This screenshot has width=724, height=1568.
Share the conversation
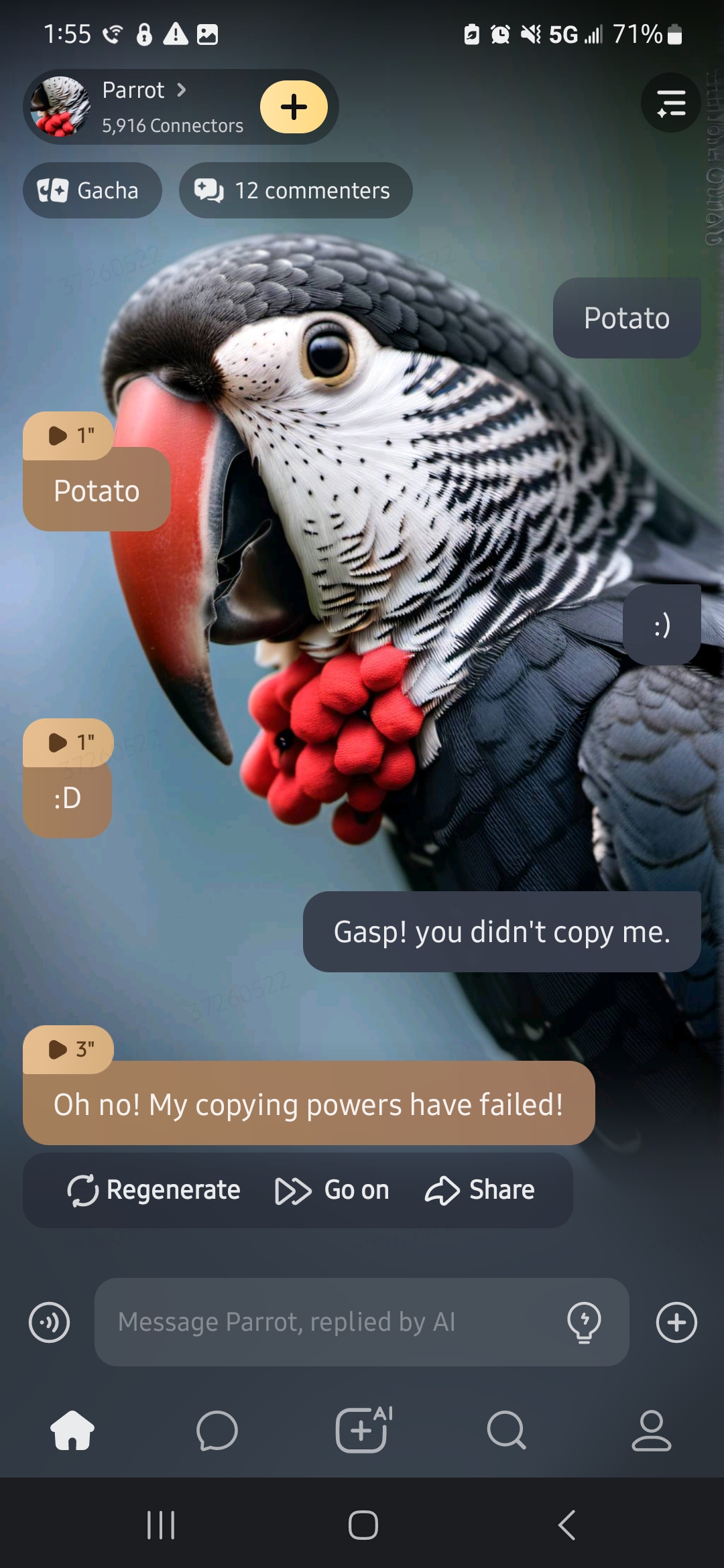(x=480, y=1190)
